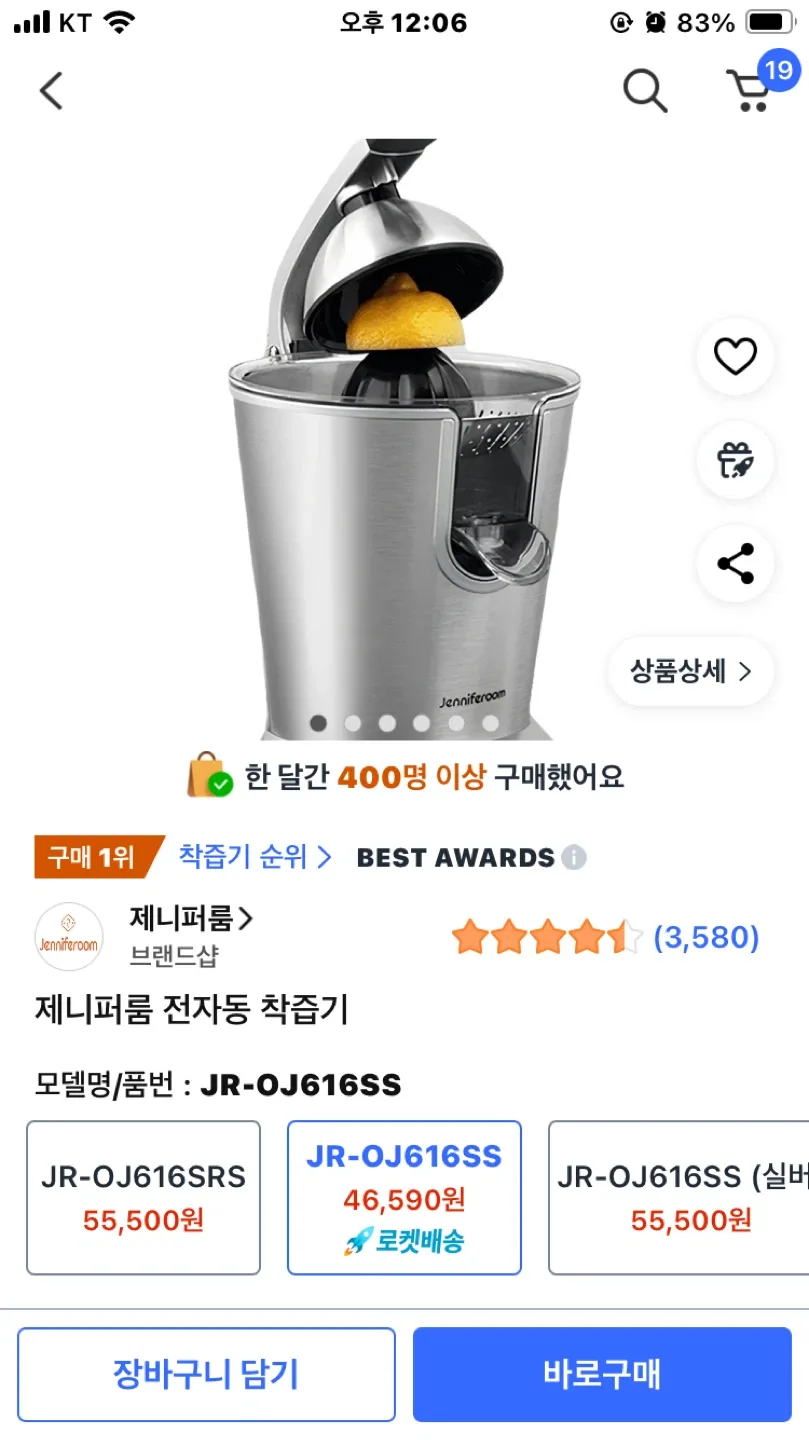Choose the JR-OJ616SS 46,590원 option

click(404, 1197)
